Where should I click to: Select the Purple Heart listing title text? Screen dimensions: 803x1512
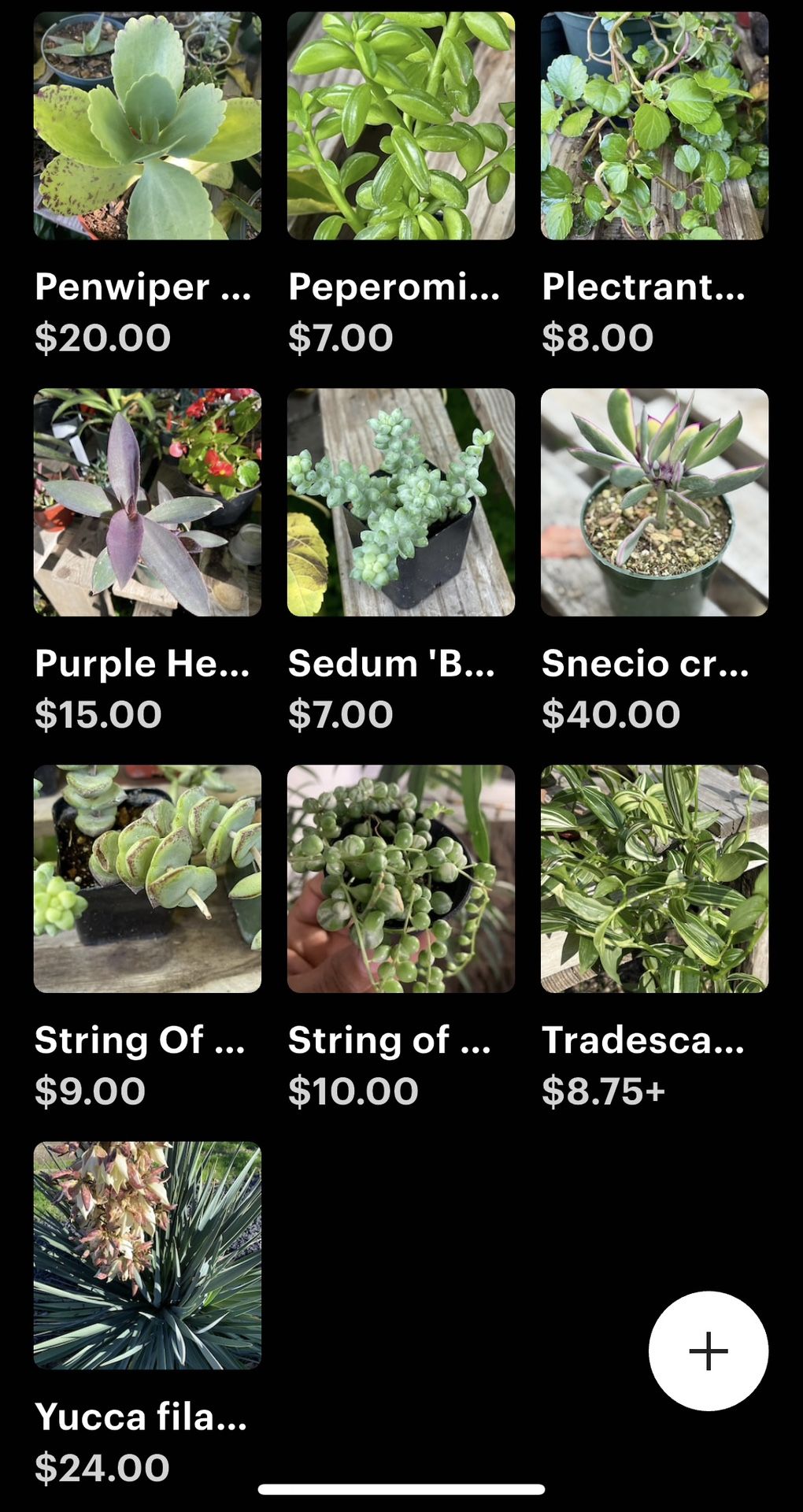pos(142,664)
